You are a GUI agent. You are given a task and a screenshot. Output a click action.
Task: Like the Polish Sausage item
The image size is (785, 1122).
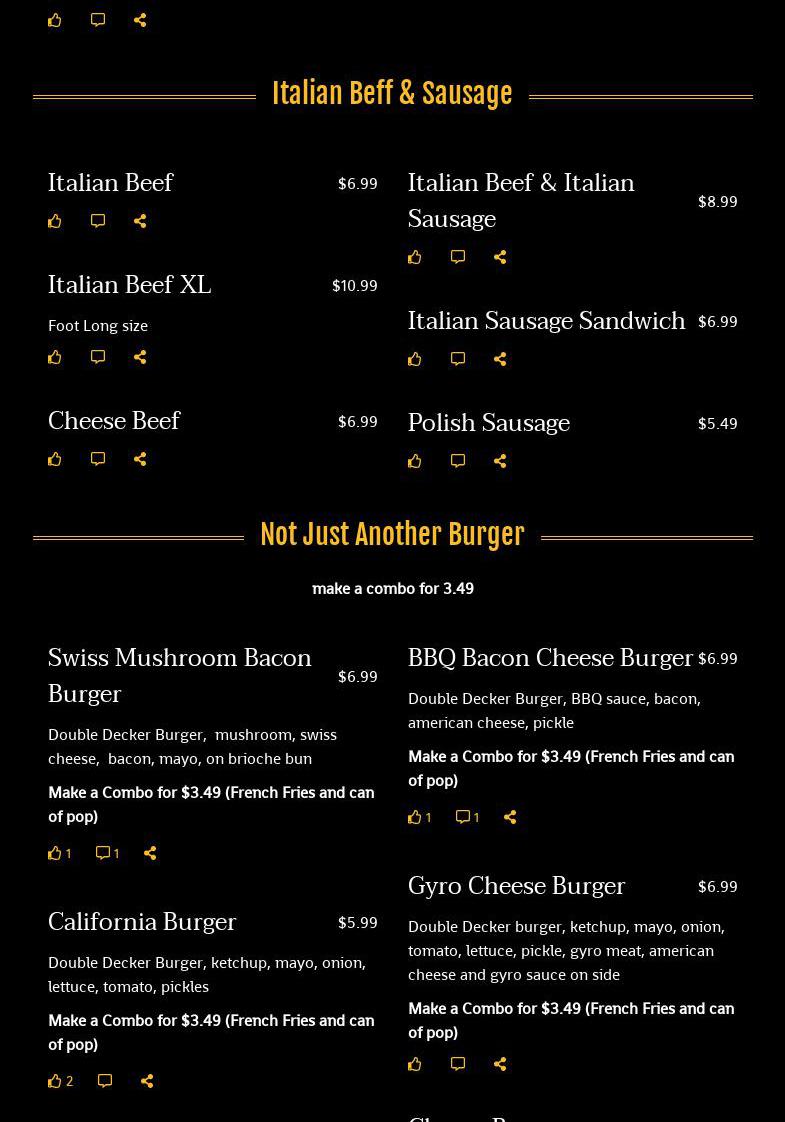[415, 461]
